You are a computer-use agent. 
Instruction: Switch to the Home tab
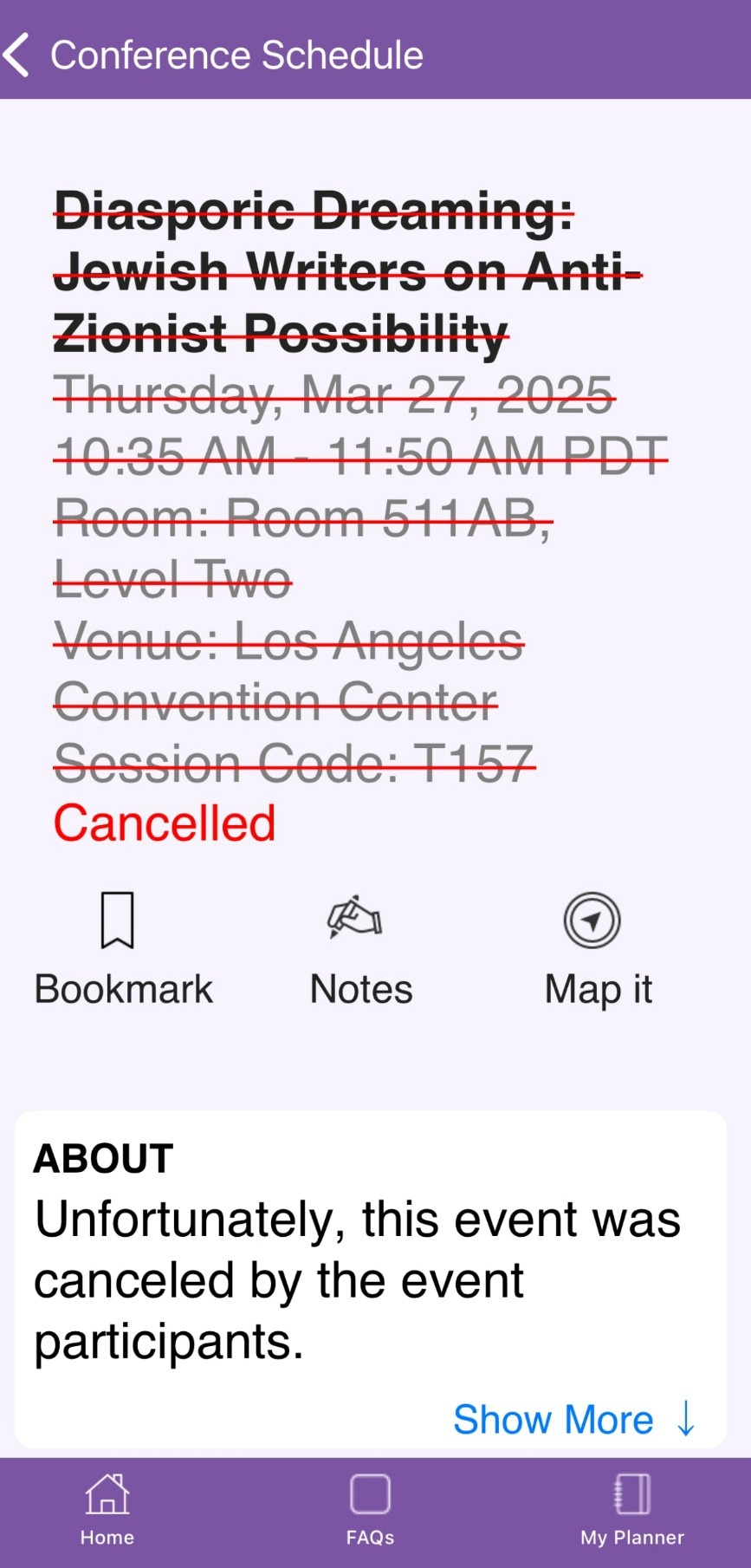107,1510
